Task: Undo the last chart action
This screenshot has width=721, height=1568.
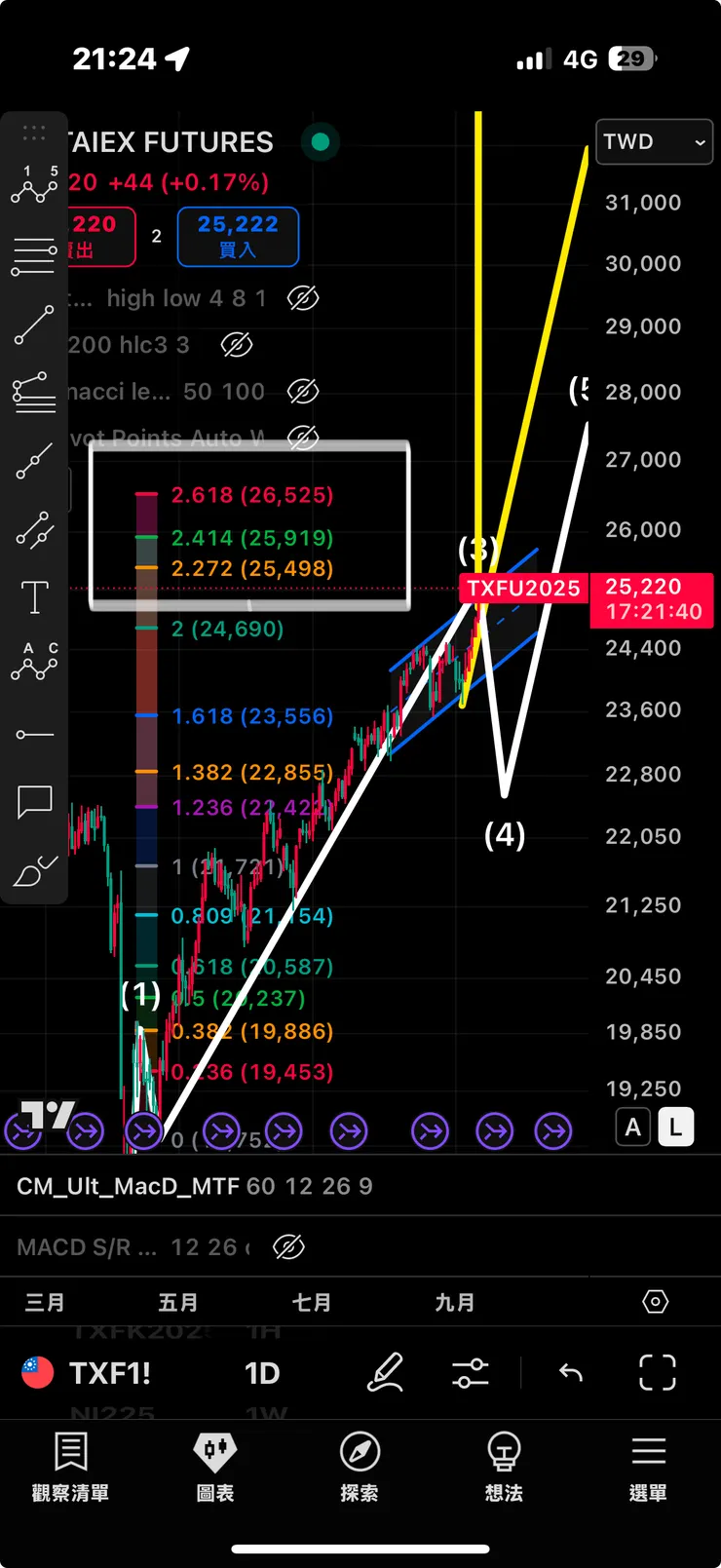Action: [571, 1373]
